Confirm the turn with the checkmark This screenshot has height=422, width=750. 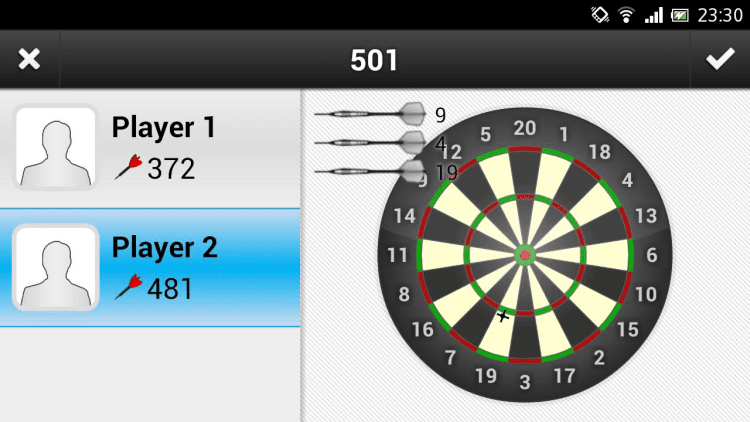720,60
